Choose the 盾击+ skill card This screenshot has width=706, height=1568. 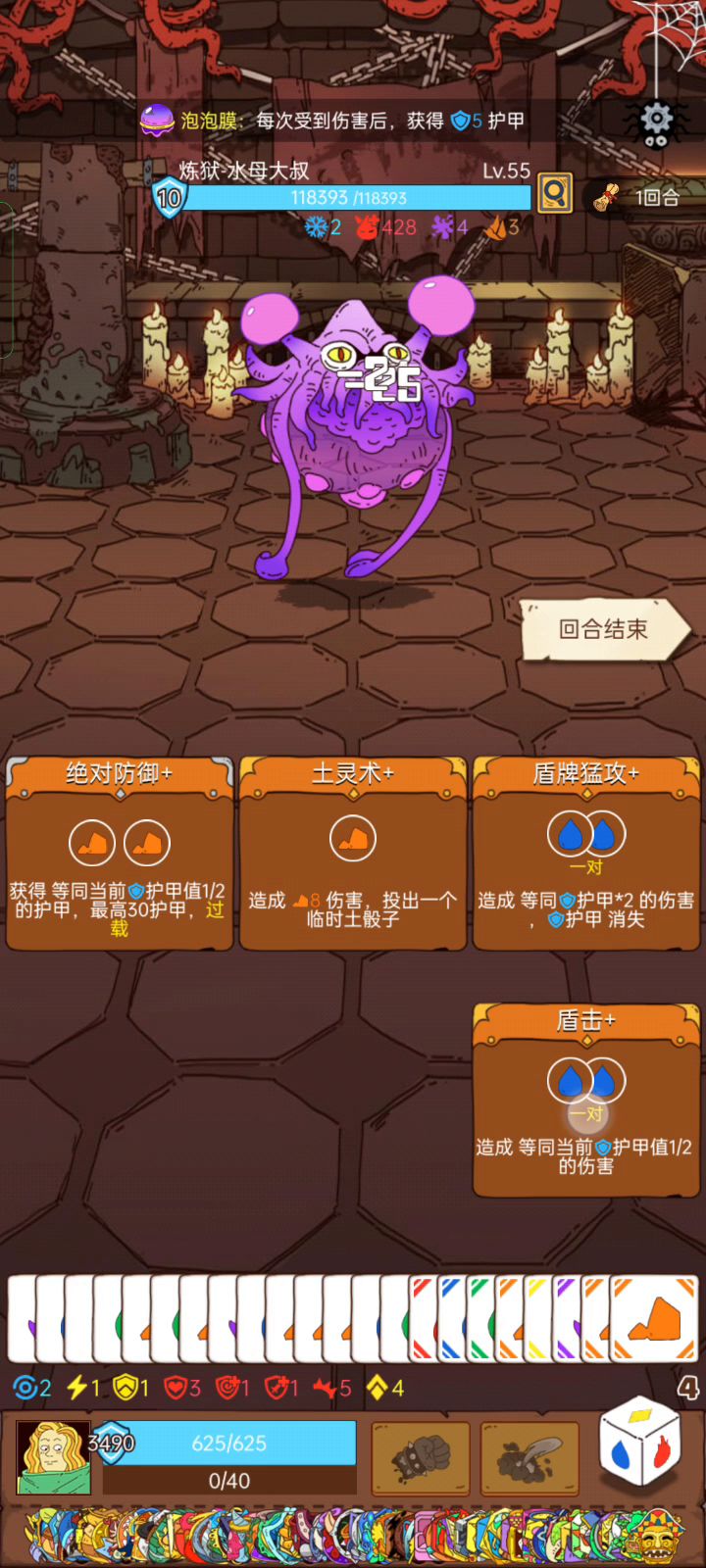pyautogui.click(x=585, y=1100)
